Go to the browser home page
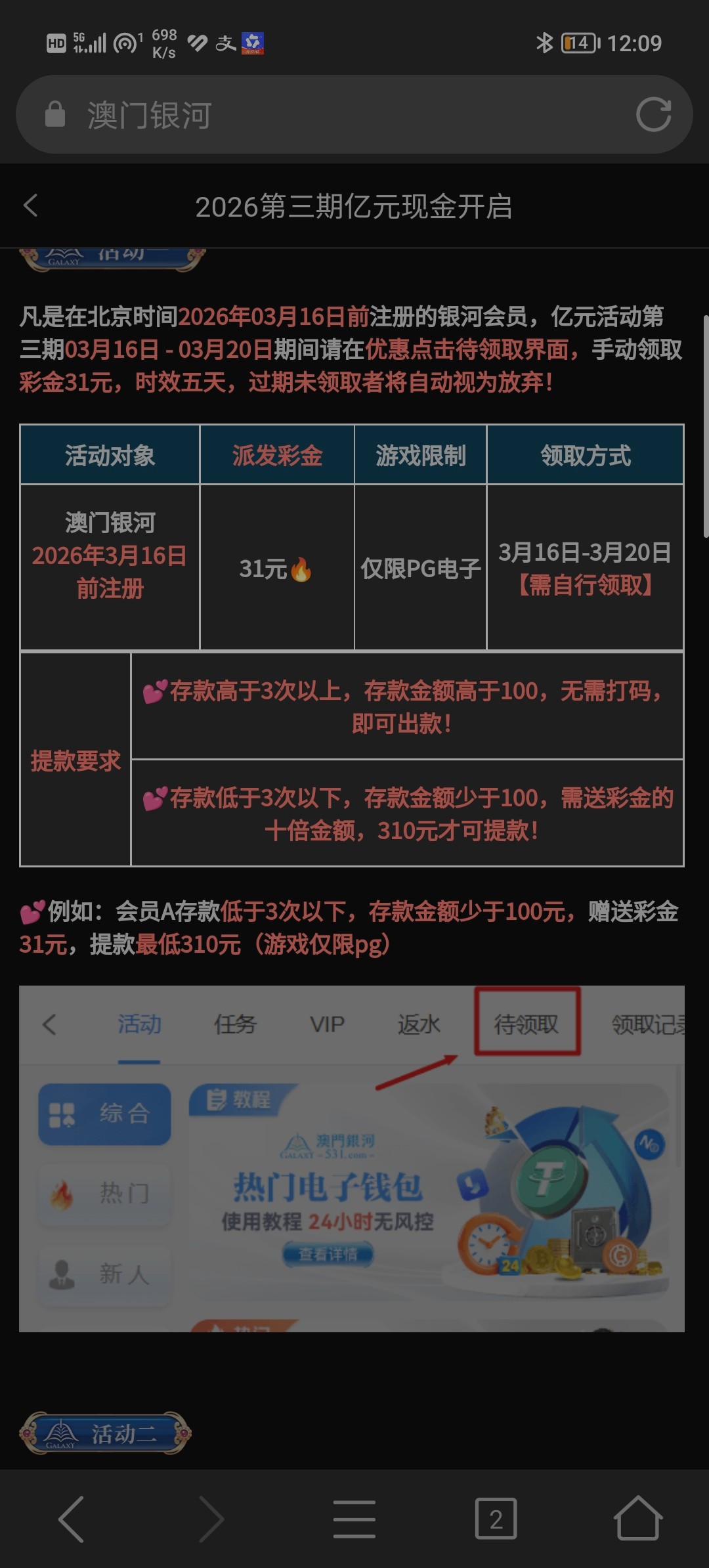709x1568 pixels. pyautogui.click(x=637, y=1519)
